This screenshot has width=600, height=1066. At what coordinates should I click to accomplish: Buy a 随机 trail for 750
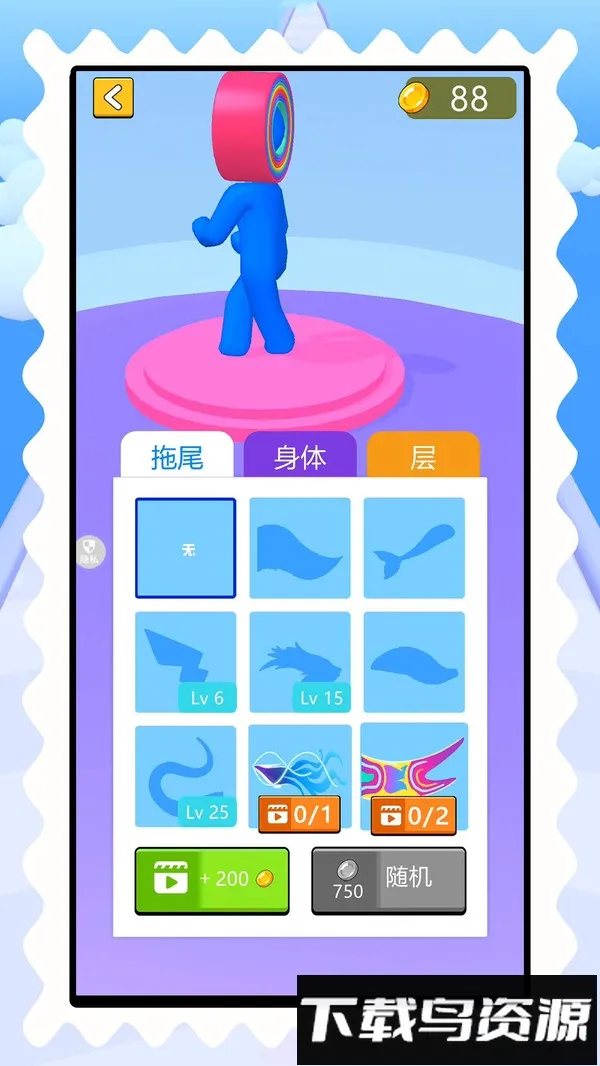pyautogui.click(x=388, y=880)
